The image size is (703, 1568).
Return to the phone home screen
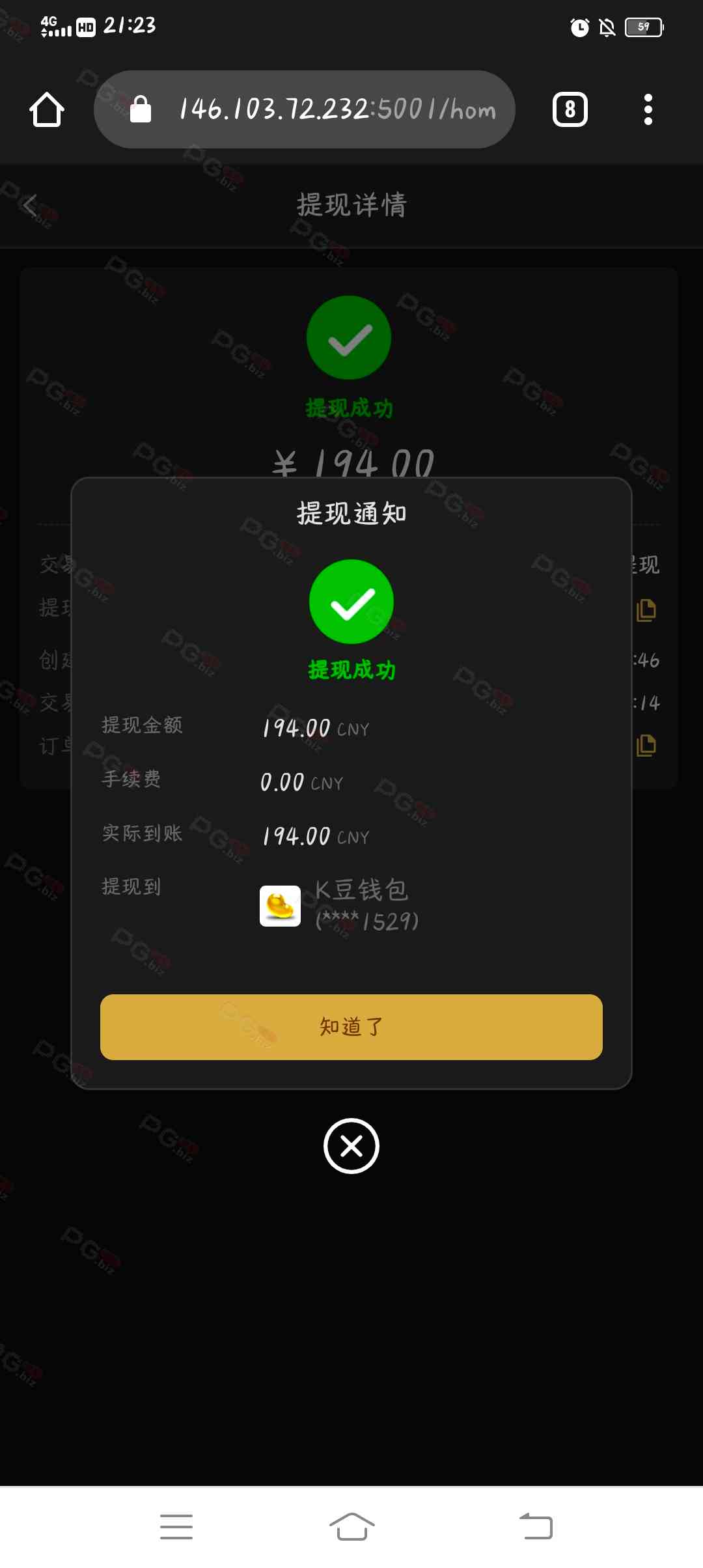(351, 1527)
